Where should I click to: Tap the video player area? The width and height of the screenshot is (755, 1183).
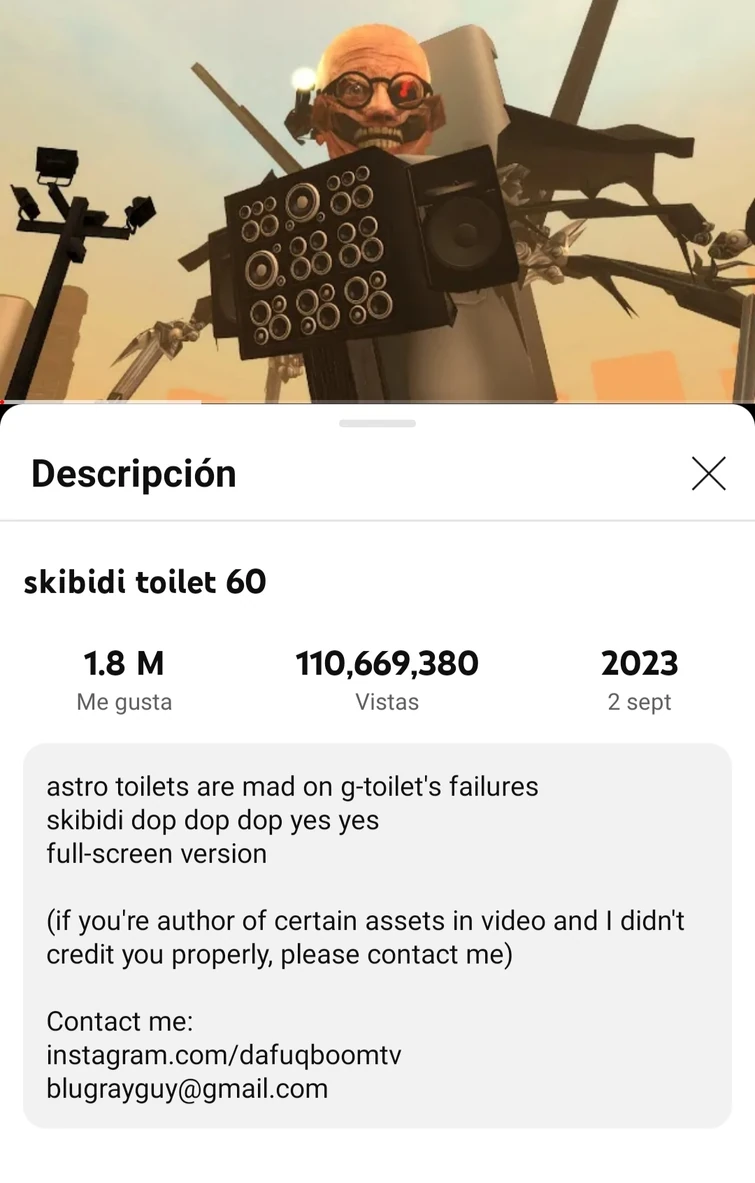(377, 200)
